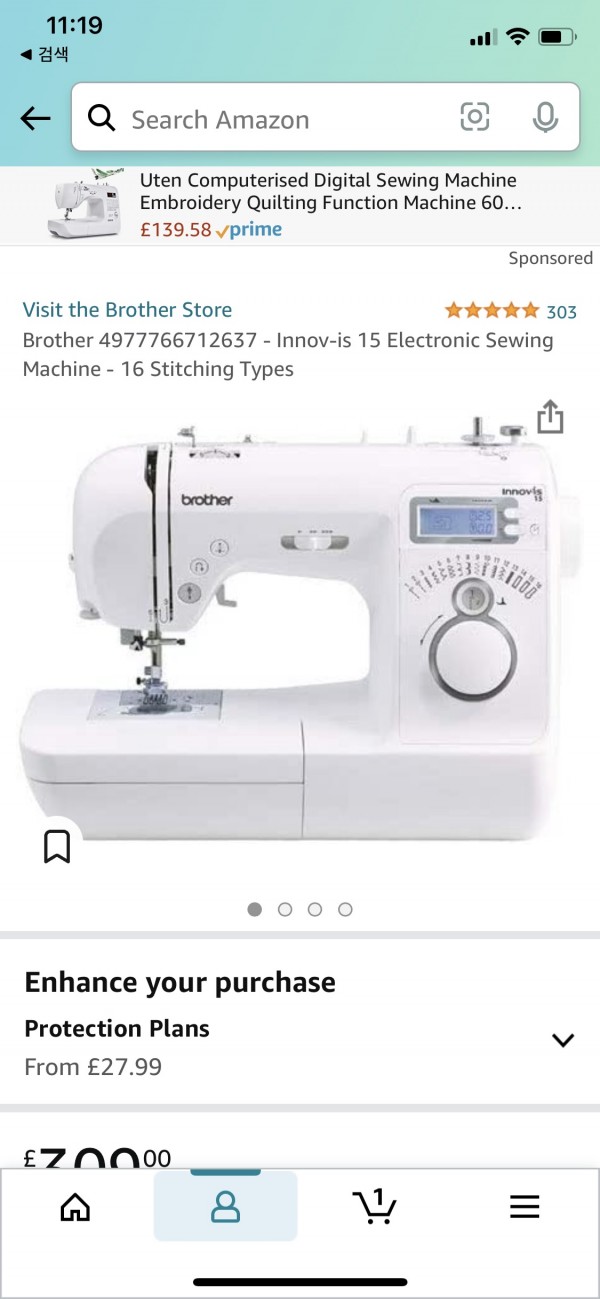Go to the Home tab
Image resolution: width=600 pixels, height=1299 pixels.
pos(75,1207)
